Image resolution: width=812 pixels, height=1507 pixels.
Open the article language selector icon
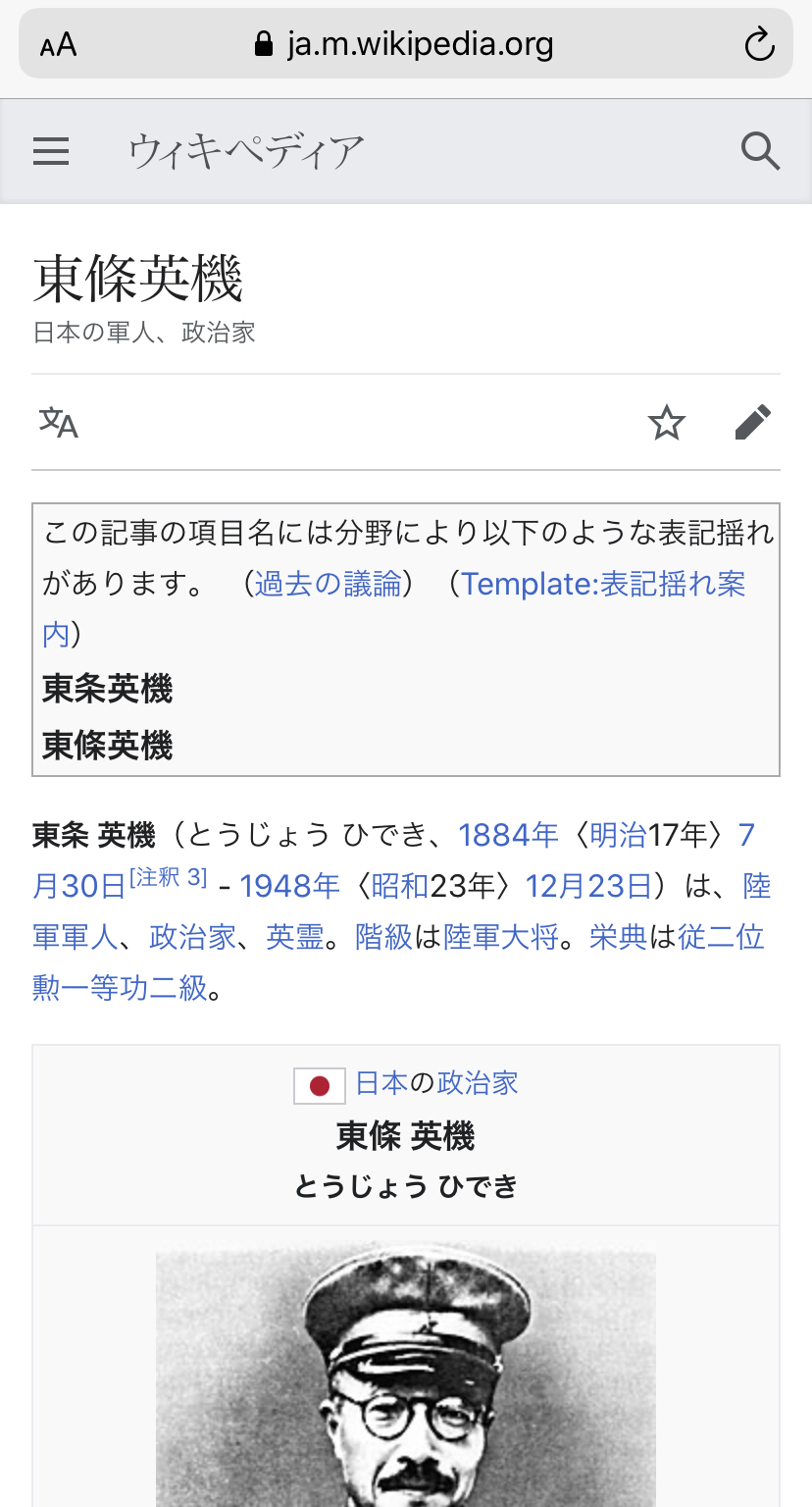[59, 423]
